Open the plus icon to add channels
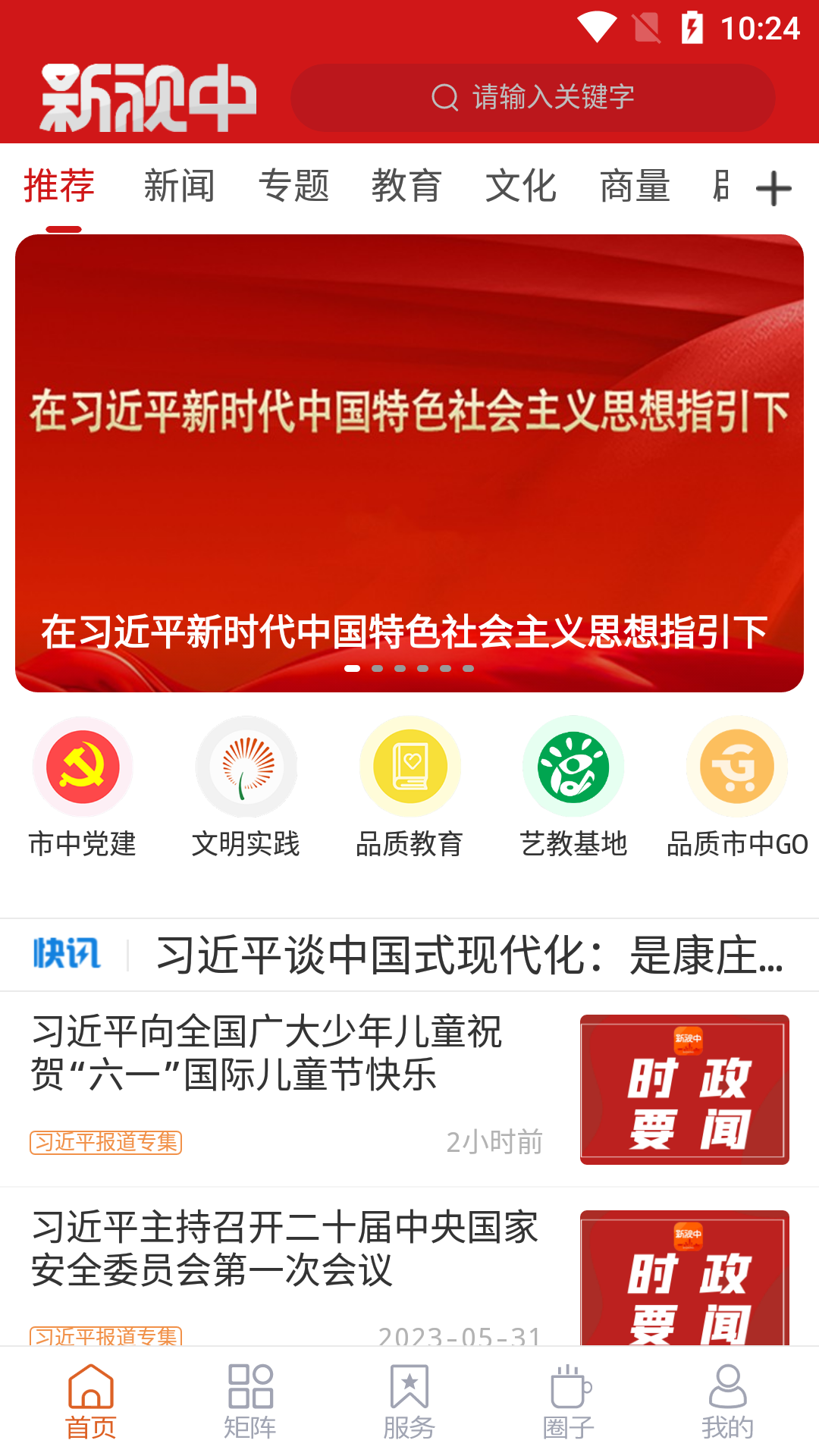The height and width of the screenshot is (1456, 819). [773, 188]
